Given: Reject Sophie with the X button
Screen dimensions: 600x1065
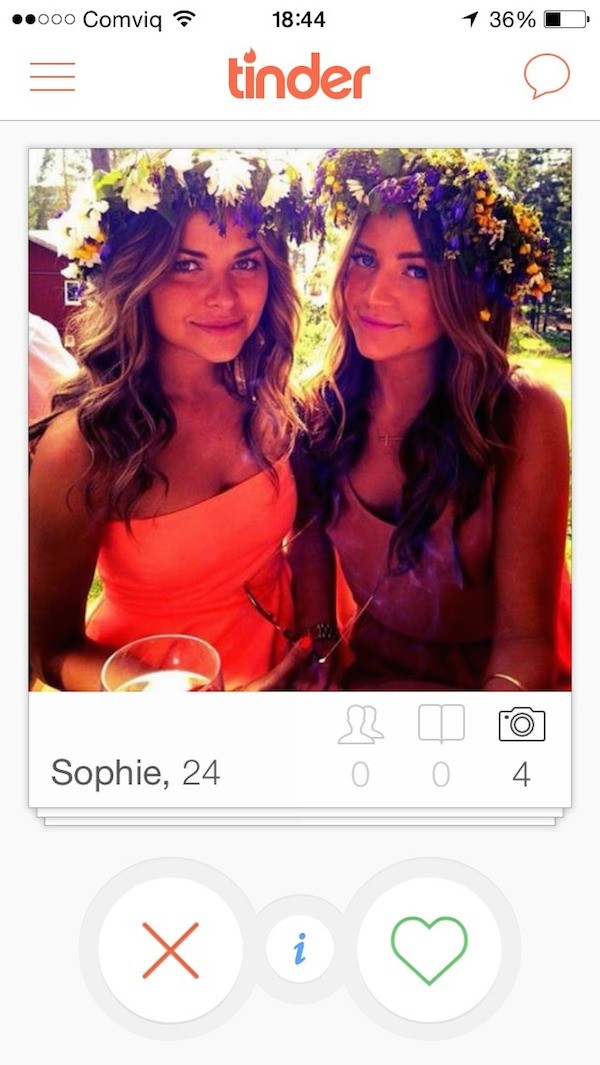Looking at the screenshot, I should click(170, 949).
